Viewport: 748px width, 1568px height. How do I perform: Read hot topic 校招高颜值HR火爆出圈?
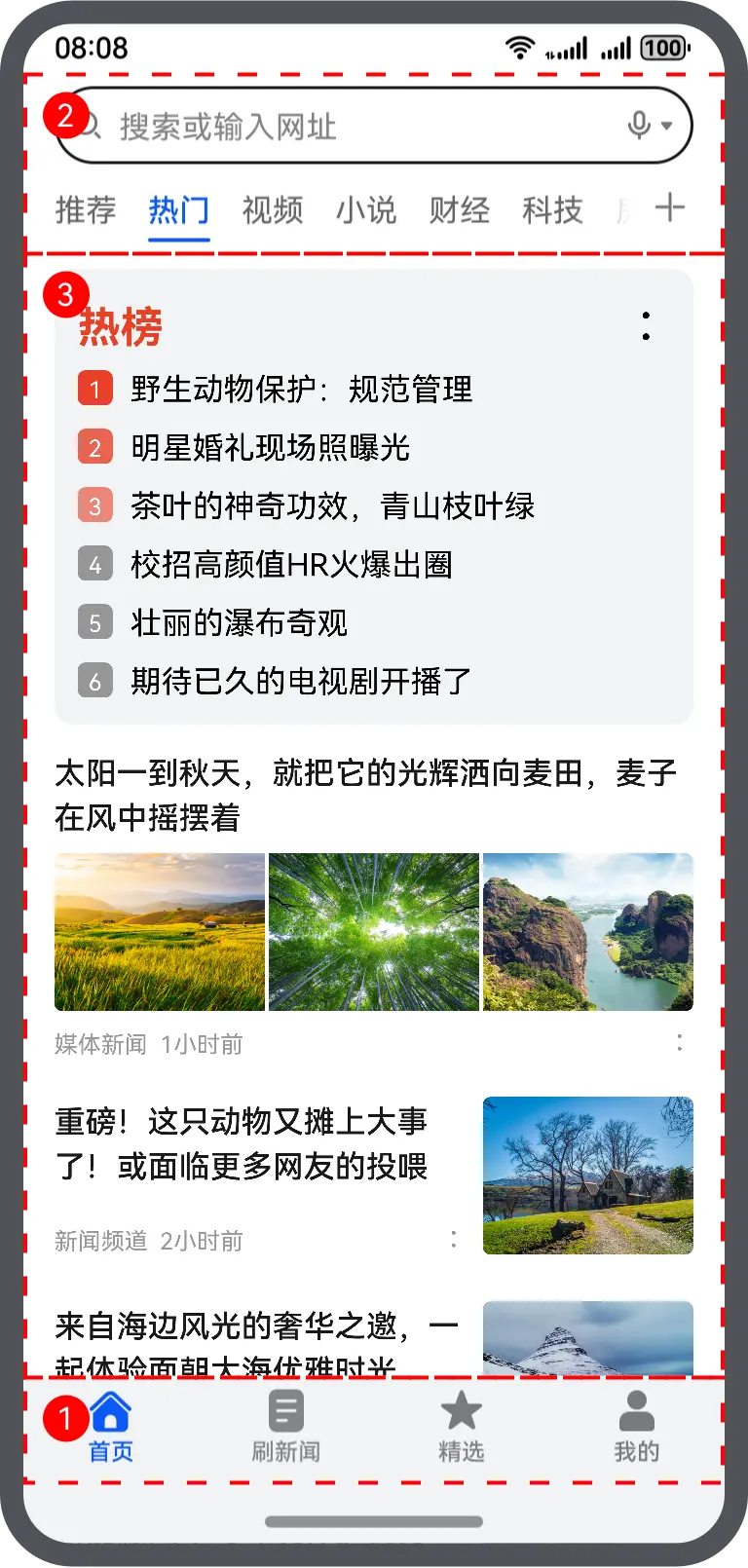click(x=292, y=565)
